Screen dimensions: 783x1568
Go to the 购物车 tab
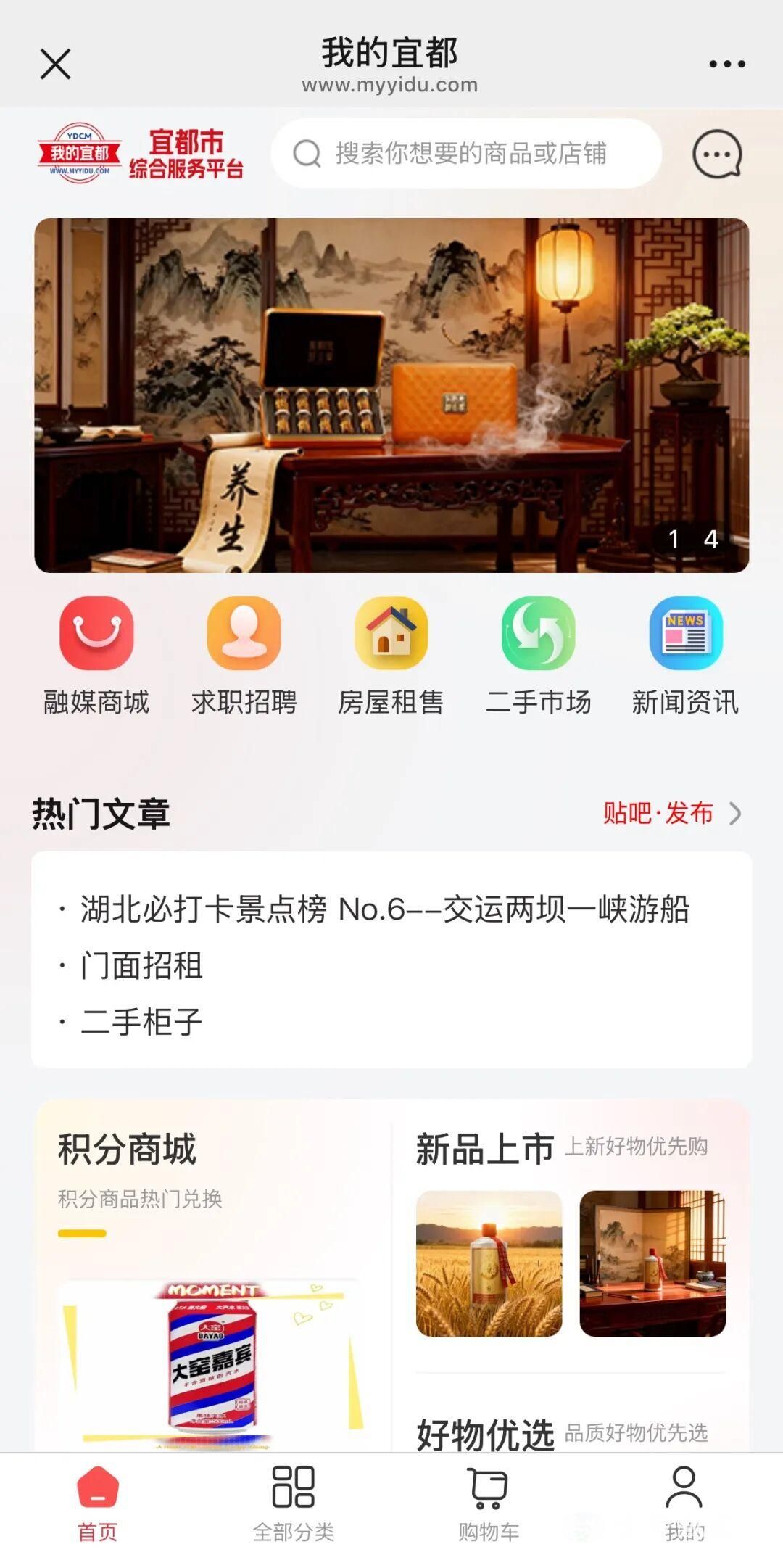(489, 1503)
